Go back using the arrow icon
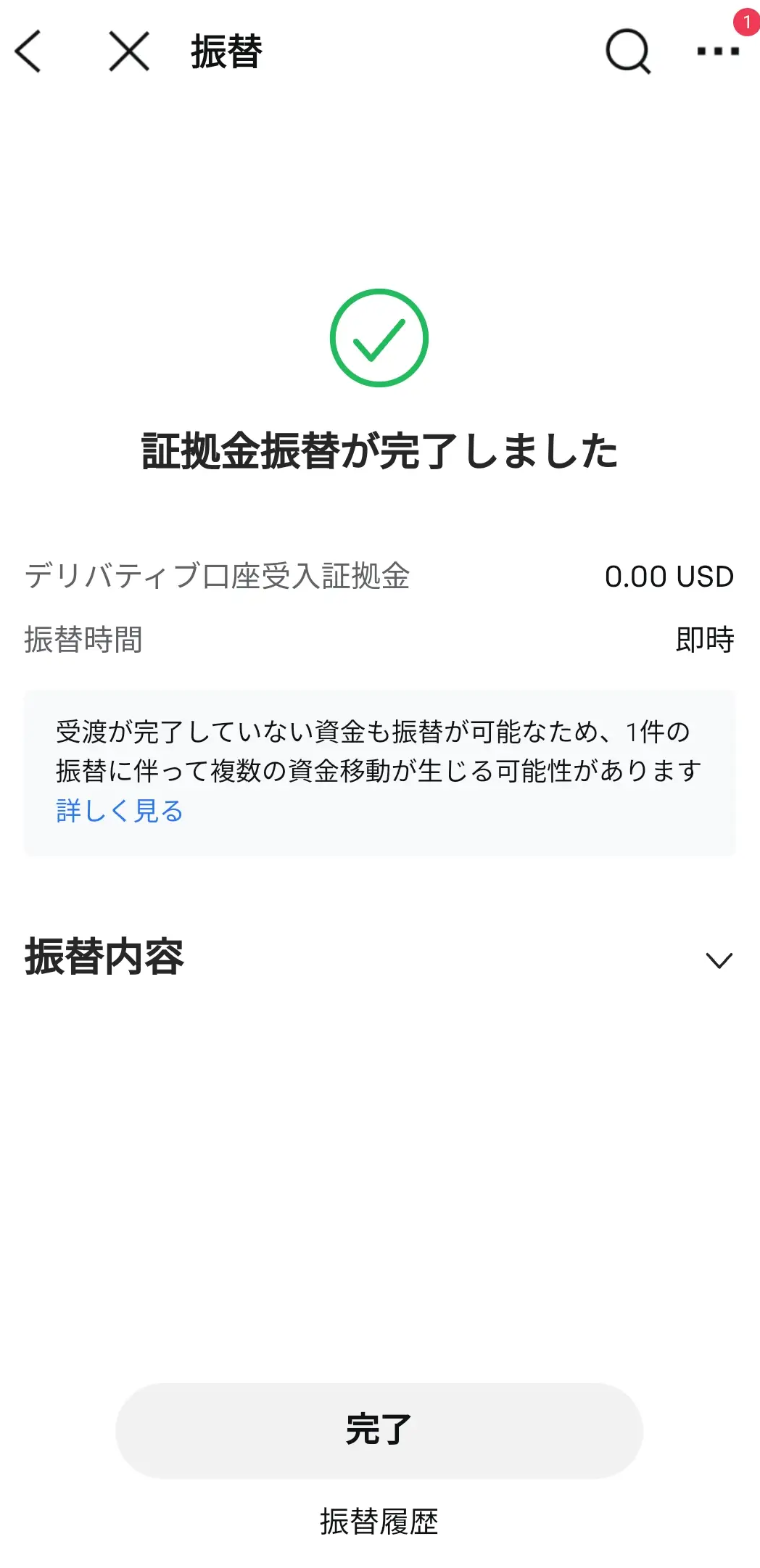The width and height of the screenshot is (760, 1568). coord(29,51)
